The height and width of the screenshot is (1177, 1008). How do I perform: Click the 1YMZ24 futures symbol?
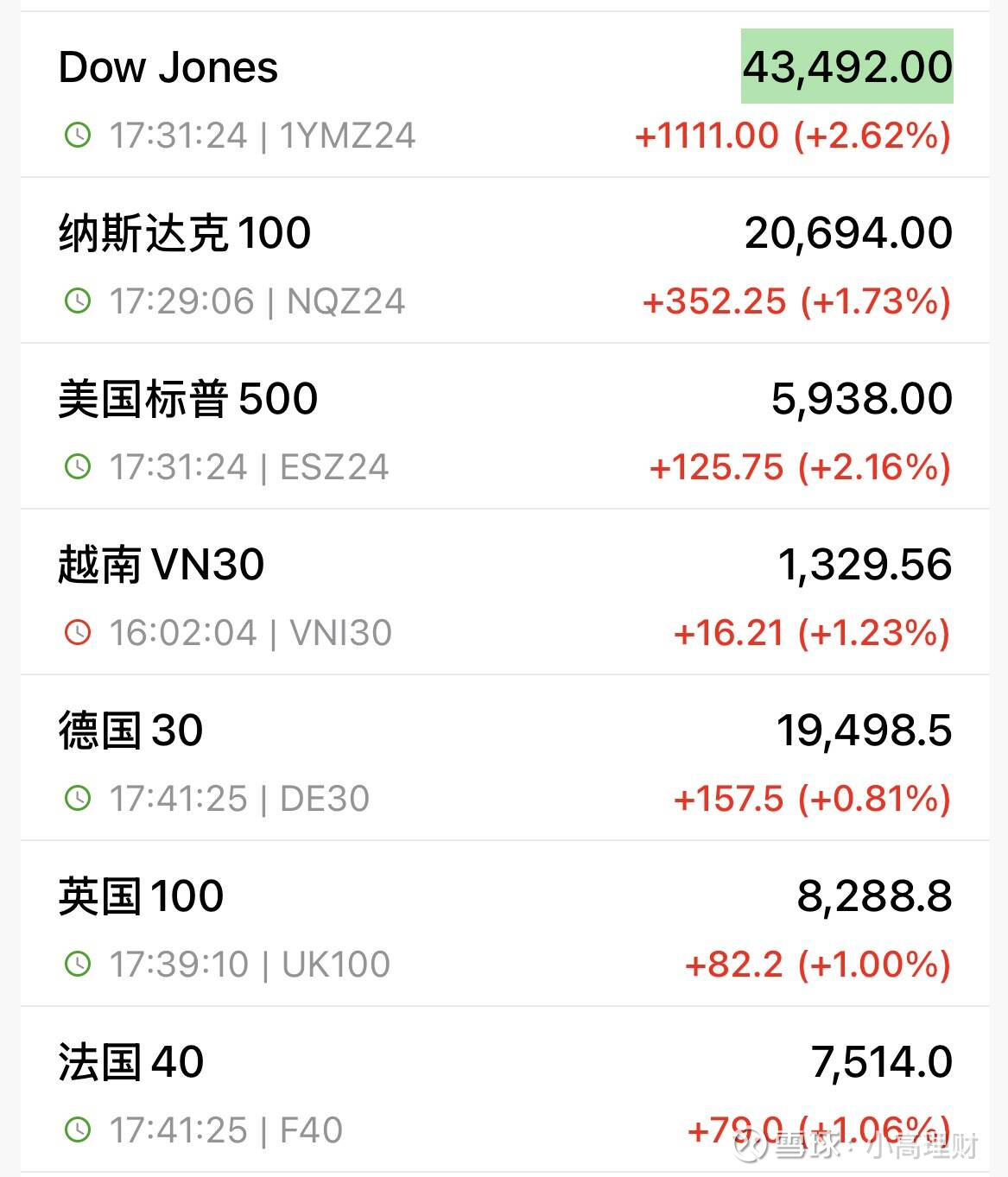coord(348,135)
